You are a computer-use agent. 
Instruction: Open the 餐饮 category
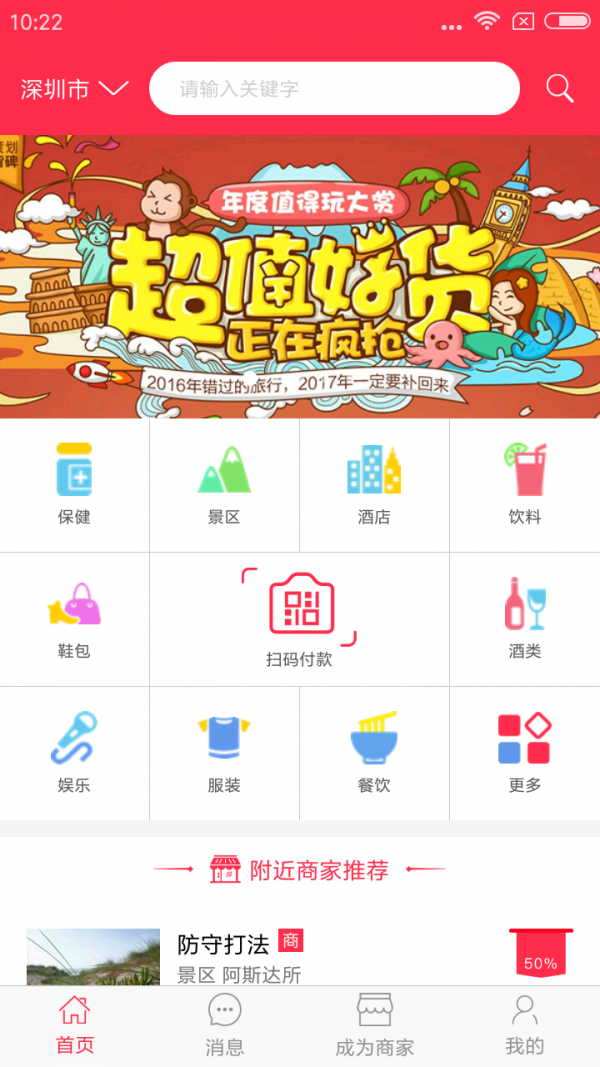tap(374, 753)
